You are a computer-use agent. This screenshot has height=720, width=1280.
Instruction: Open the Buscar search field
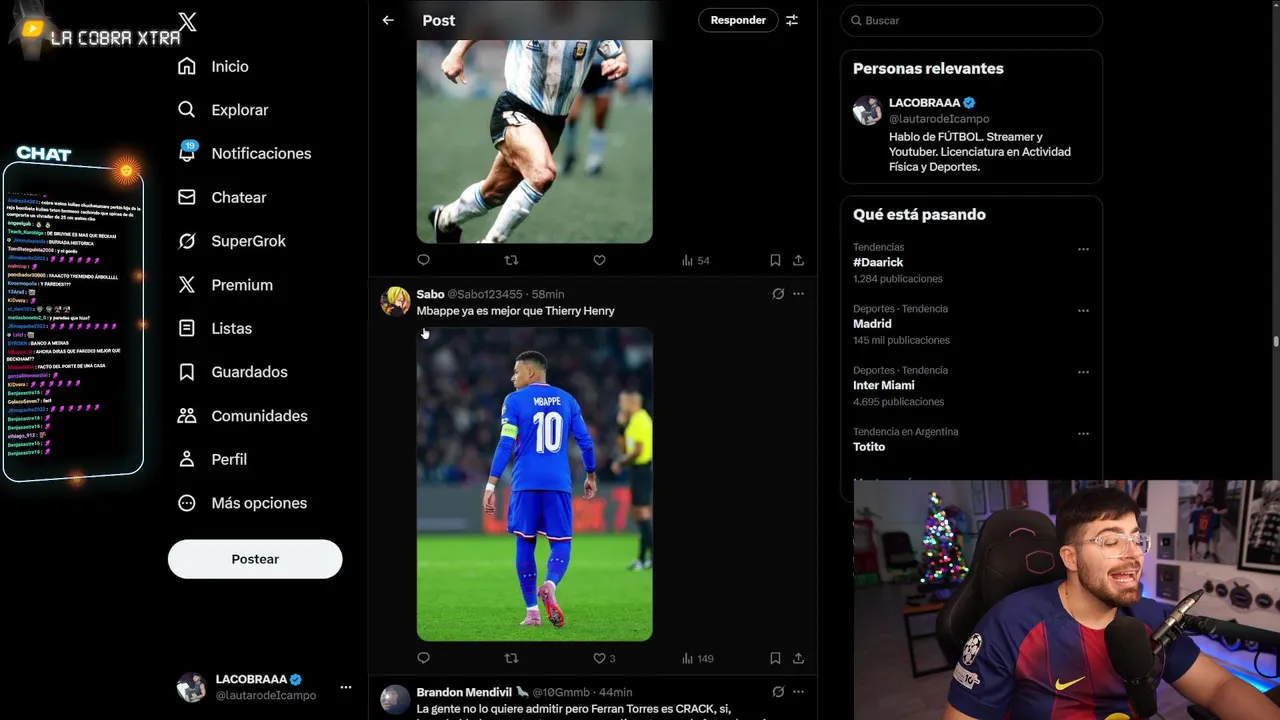(970, 20)
